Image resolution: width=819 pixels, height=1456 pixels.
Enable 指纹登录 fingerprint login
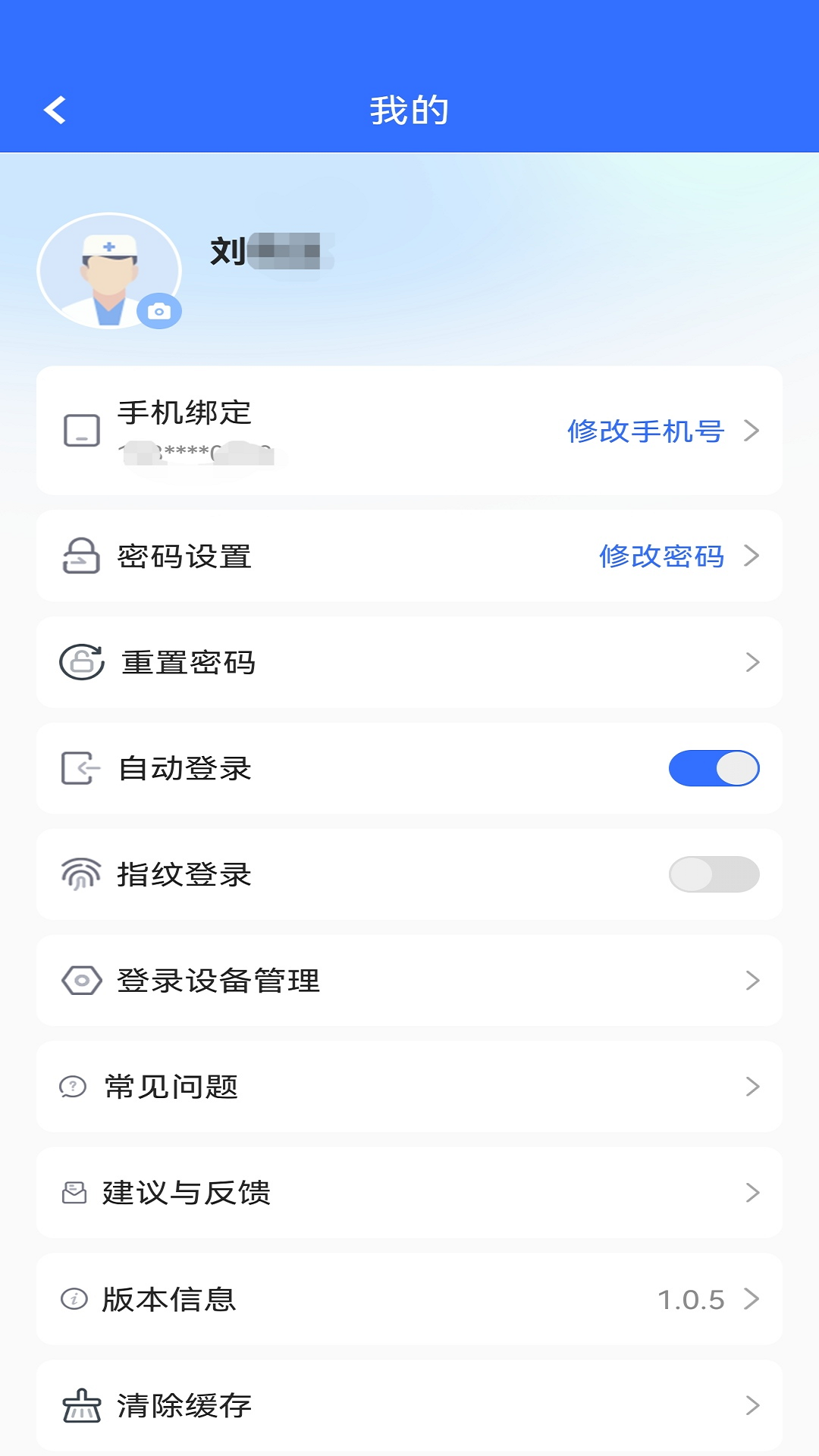pos(714,874)
